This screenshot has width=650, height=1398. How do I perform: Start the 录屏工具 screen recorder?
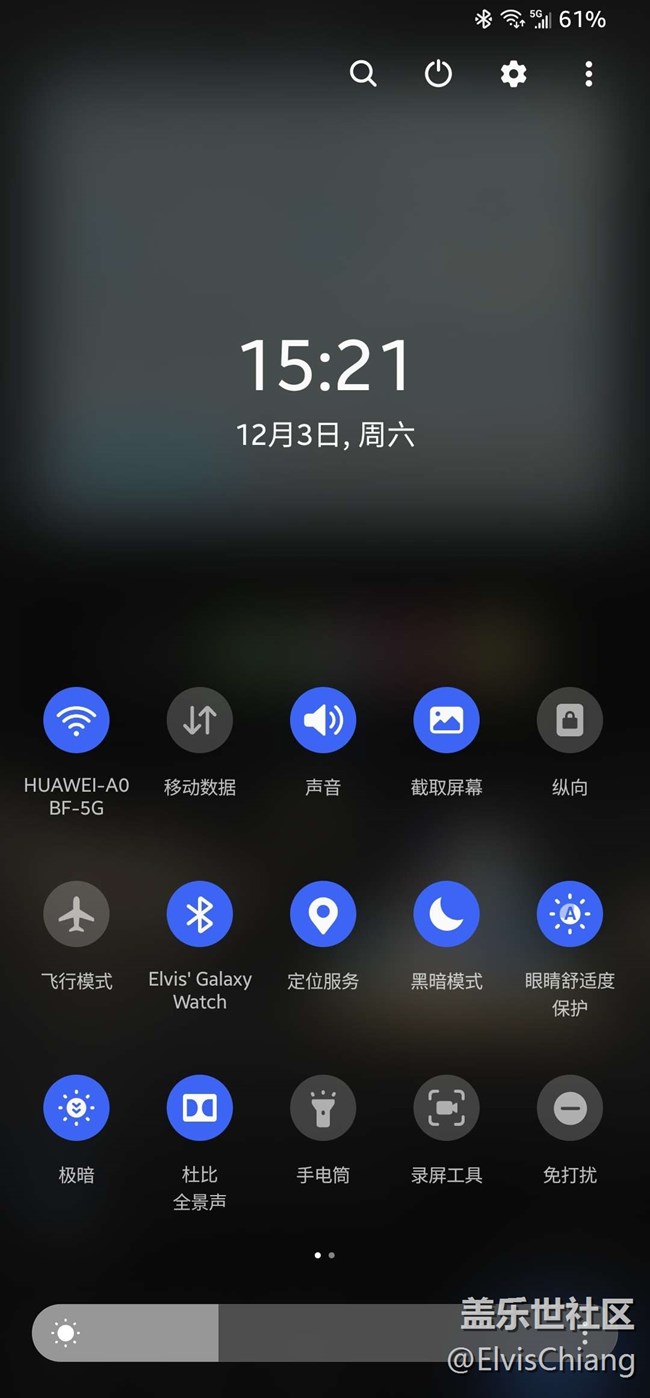tap(446, 1108)
